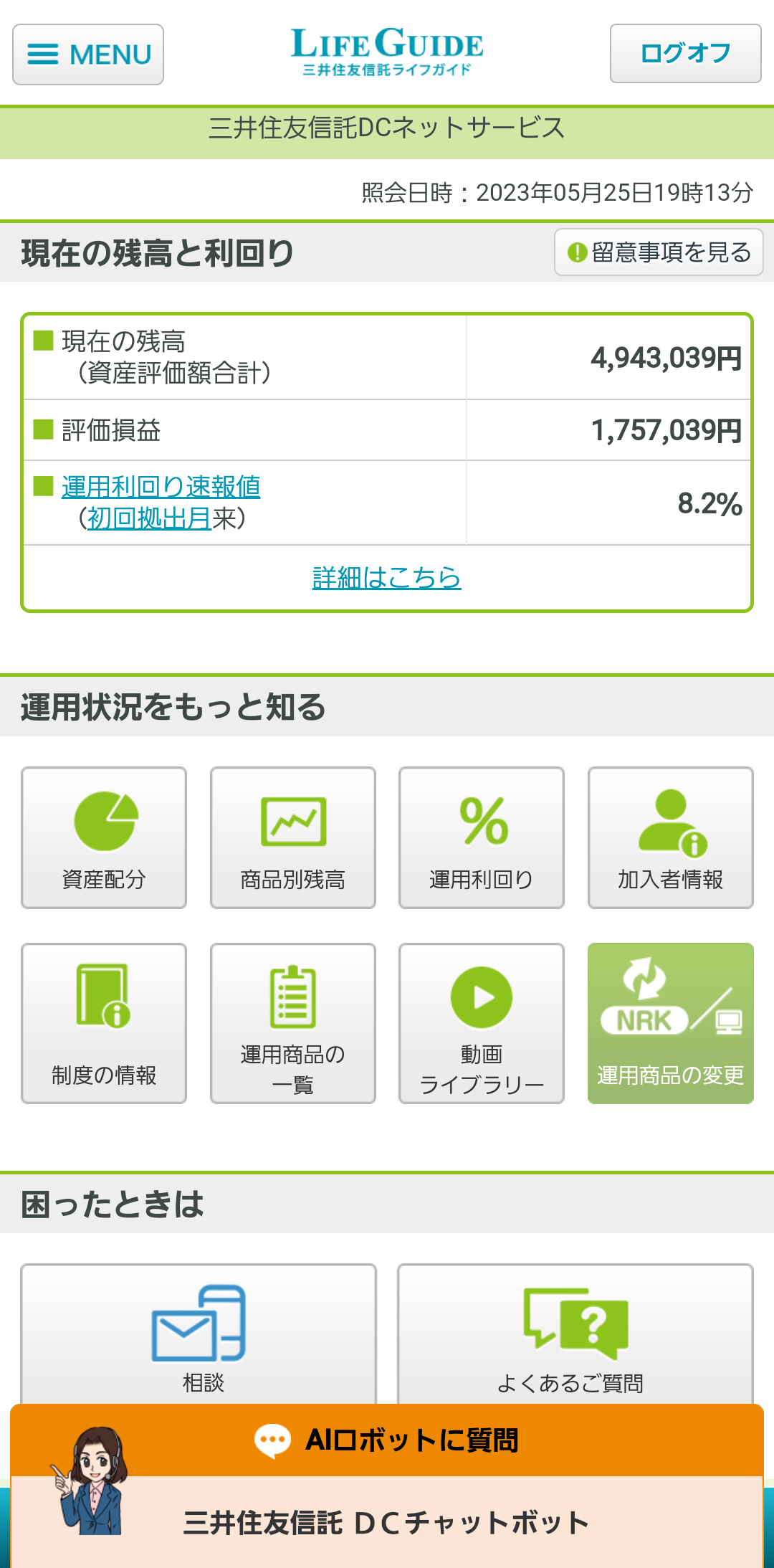Open the 資産配分 tile
Image resolution: width=774 pixels, height=1568 pixels.
tap(104, 837)
